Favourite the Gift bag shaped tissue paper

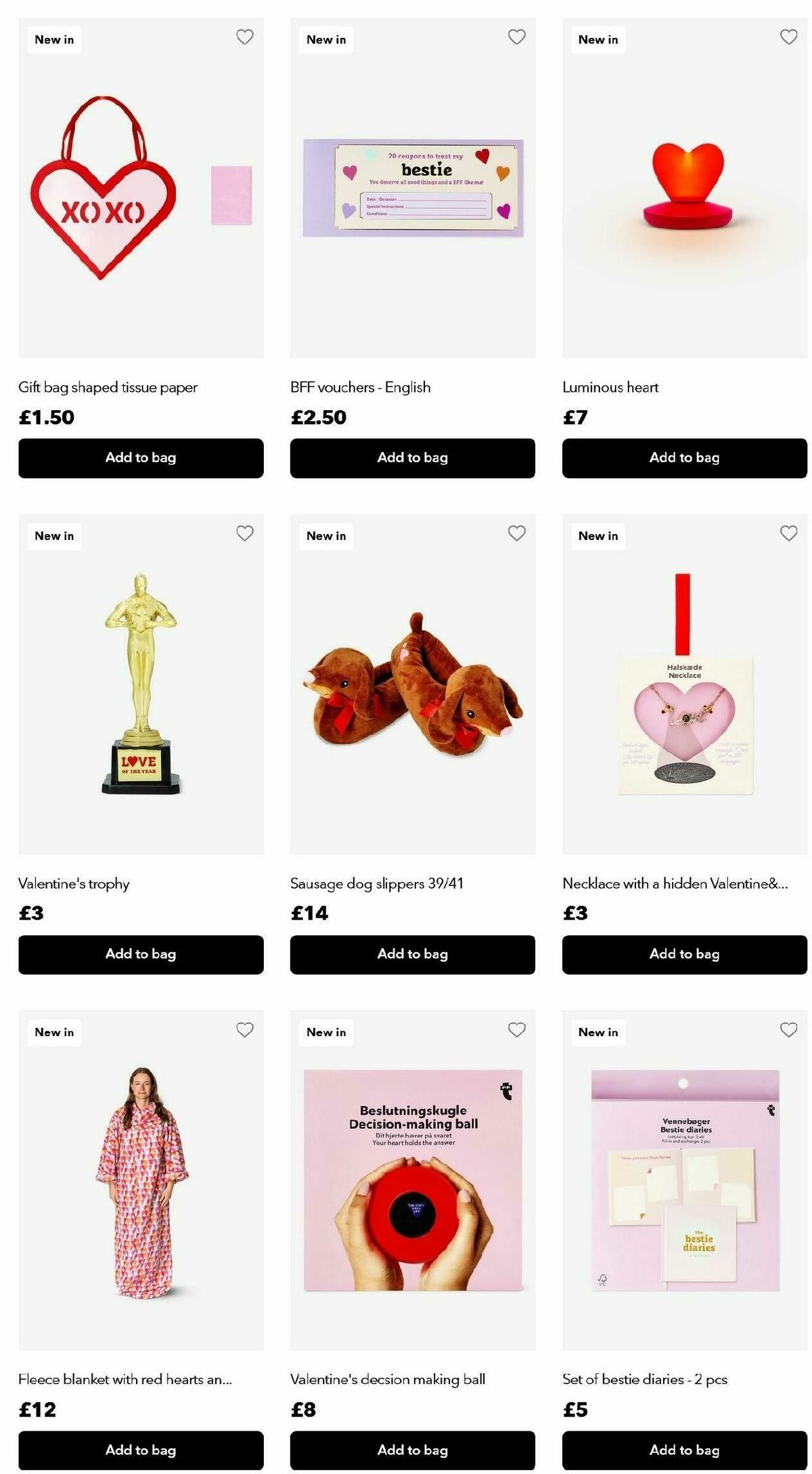pos(245,38)
